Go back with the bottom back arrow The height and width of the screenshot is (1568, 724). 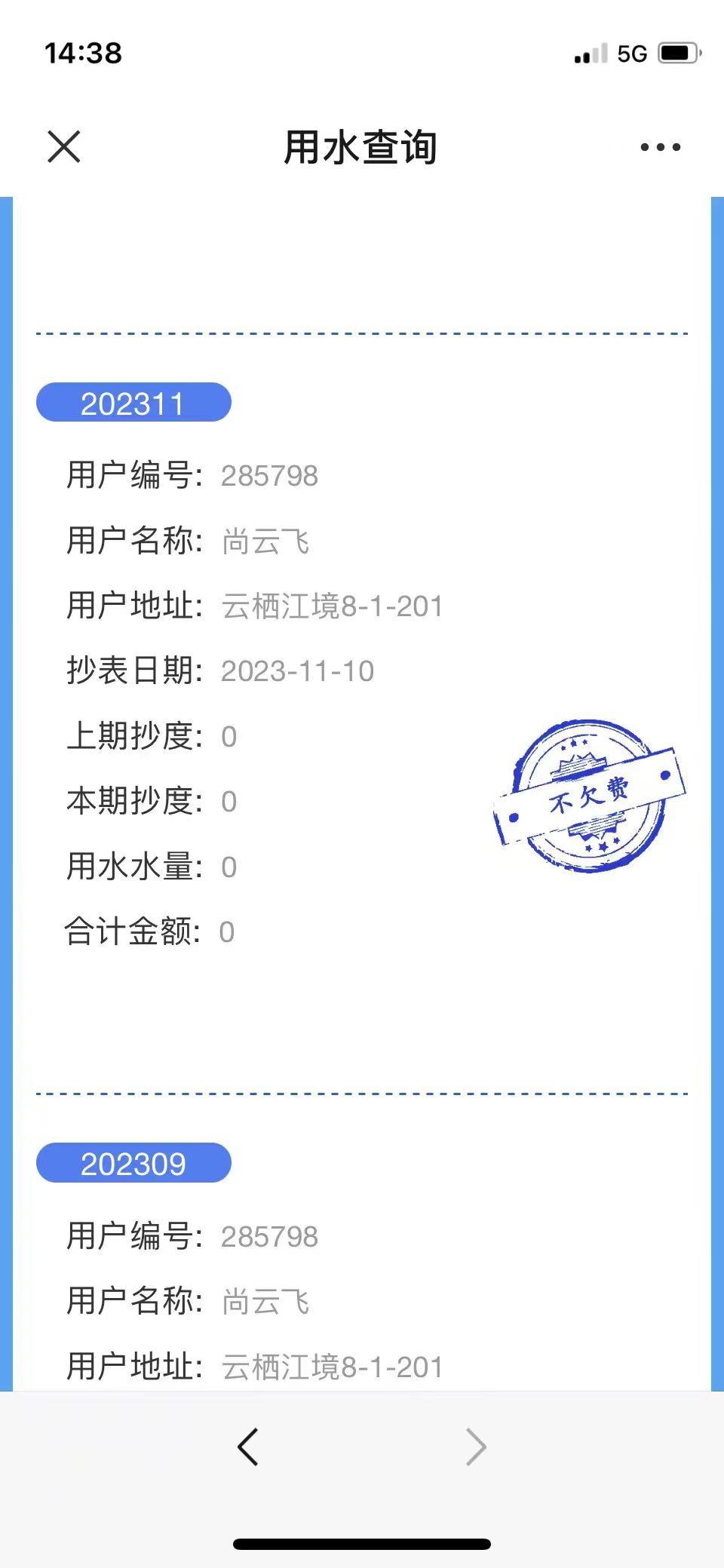[x=248, y=1447]
